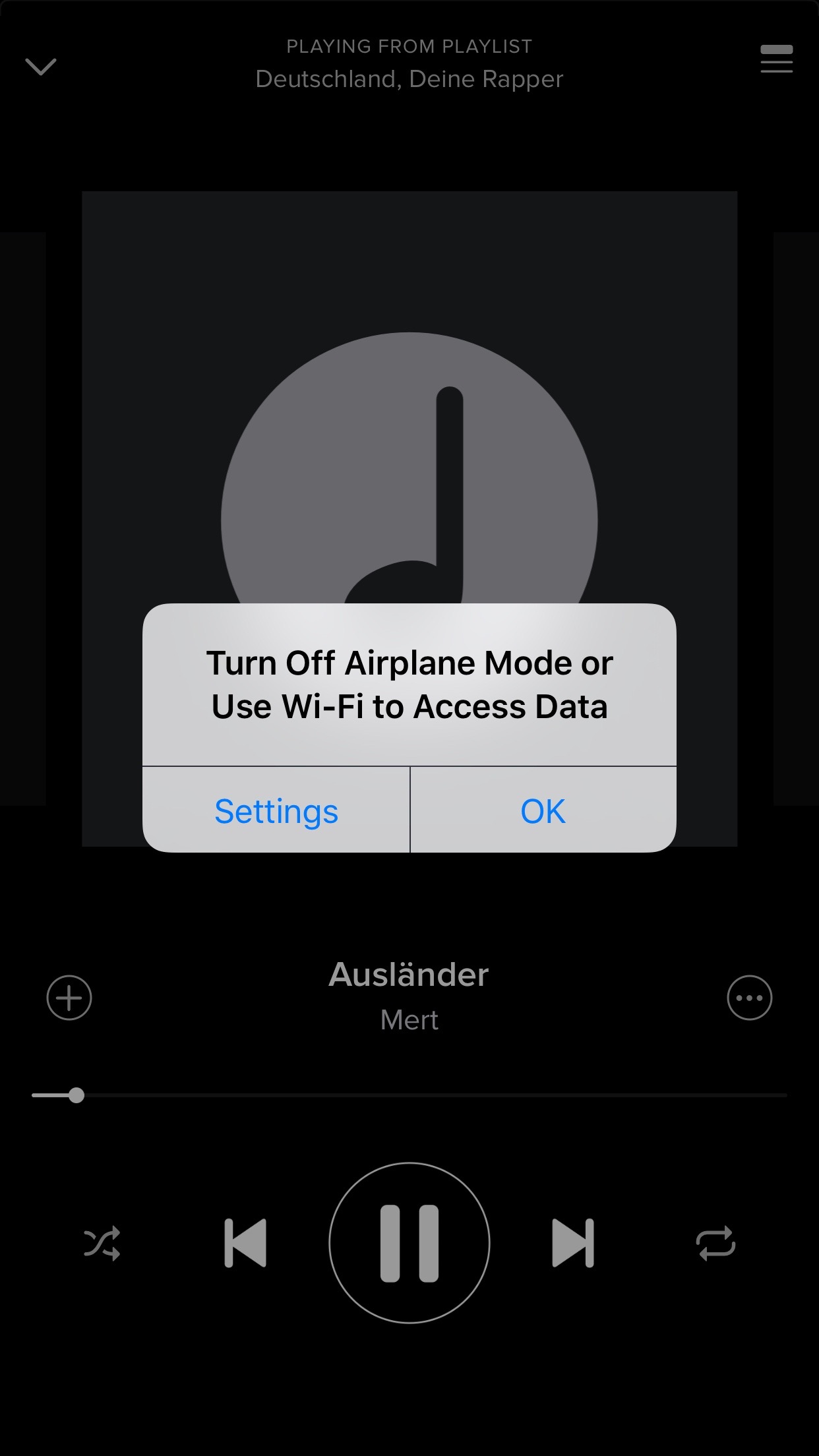This screenshot has width=819, height=1456.
Task: Toggle shuffle mode
Action: click(102, 1244)
